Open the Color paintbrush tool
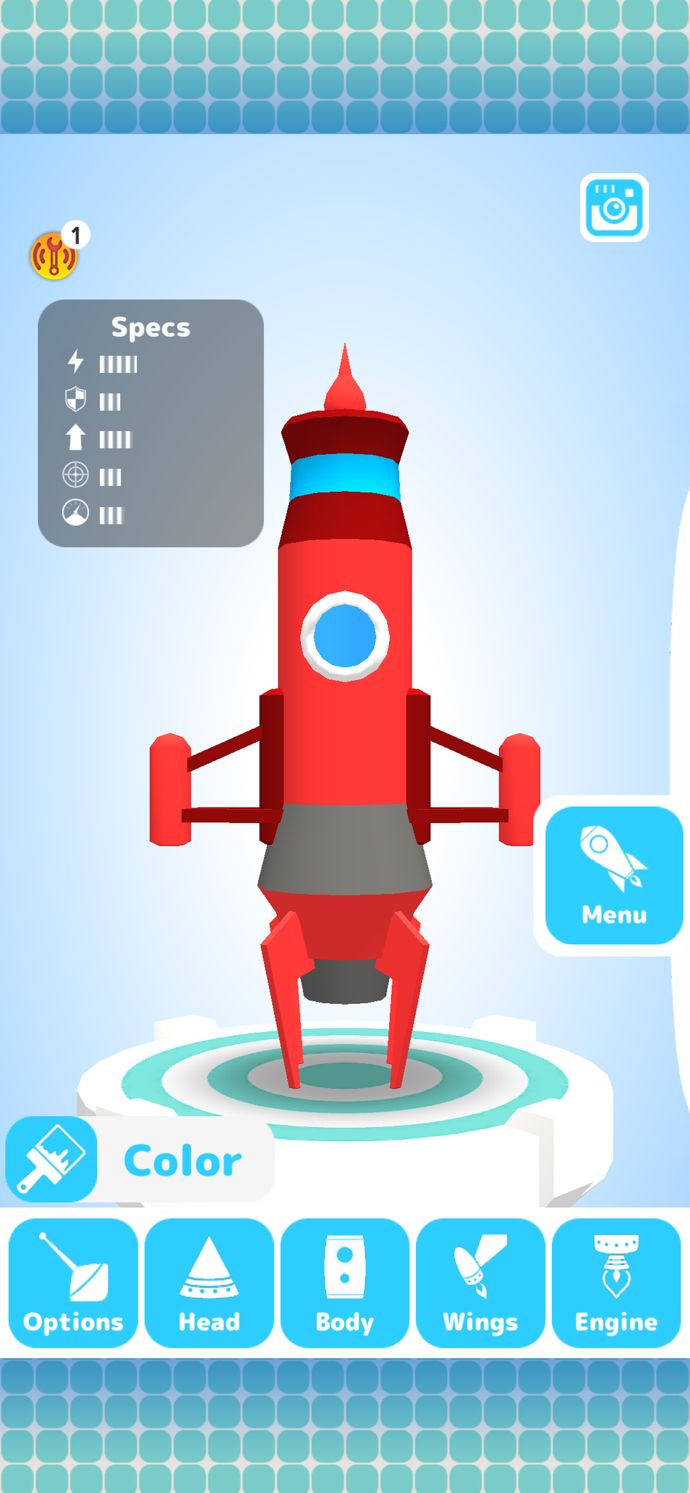This screenshot has width=690, height=1493. pyautogui.click(x=52, y=1160)
